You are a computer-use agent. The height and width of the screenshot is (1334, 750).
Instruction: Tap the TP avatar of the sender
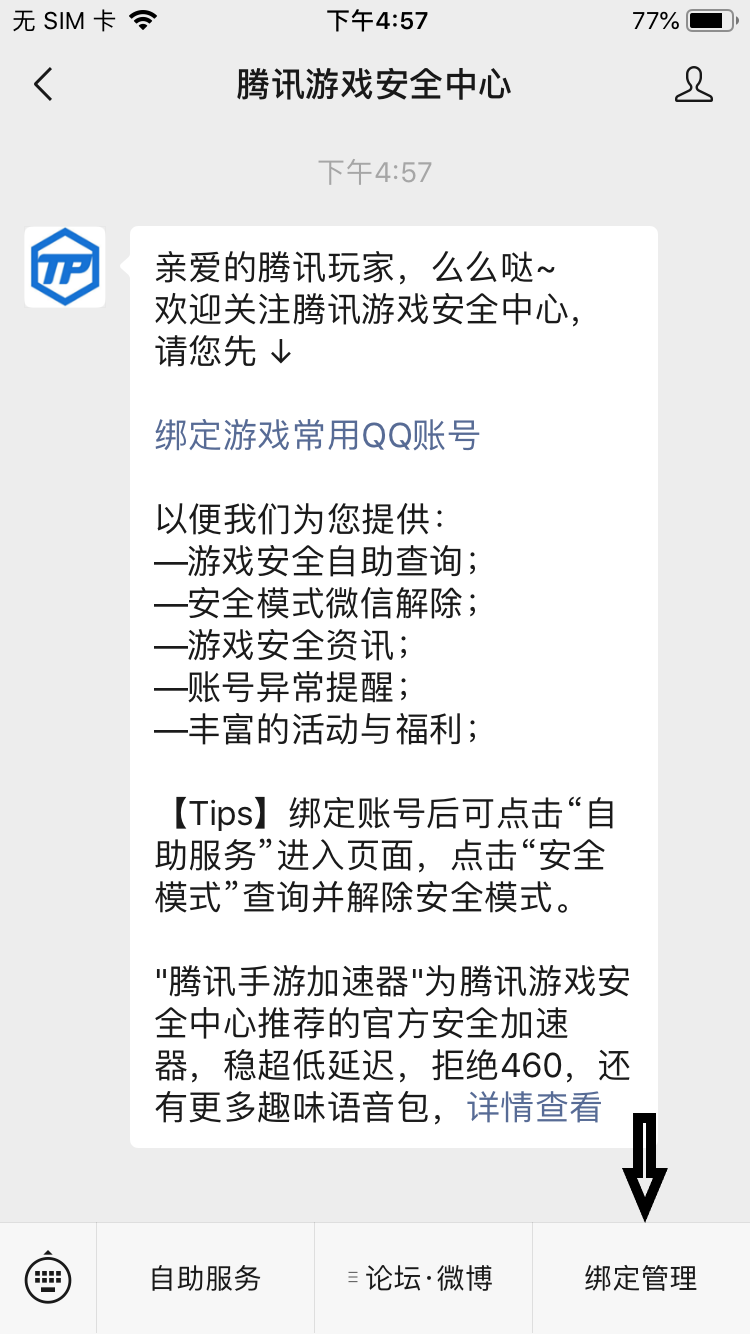pyautogui.click(x=65, y=267)
